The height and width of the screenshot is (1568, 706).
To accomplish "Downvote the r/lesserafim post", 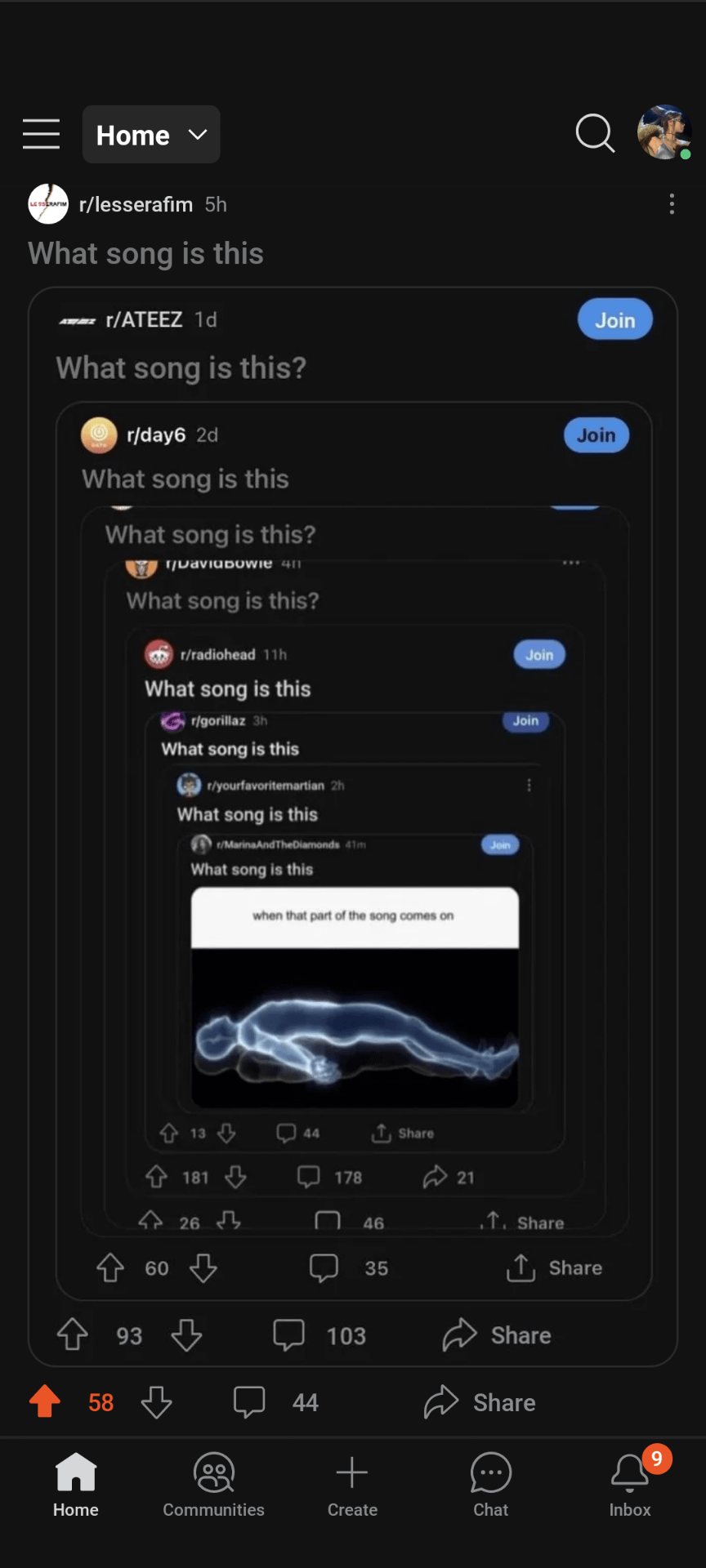I will (156, 1402).
